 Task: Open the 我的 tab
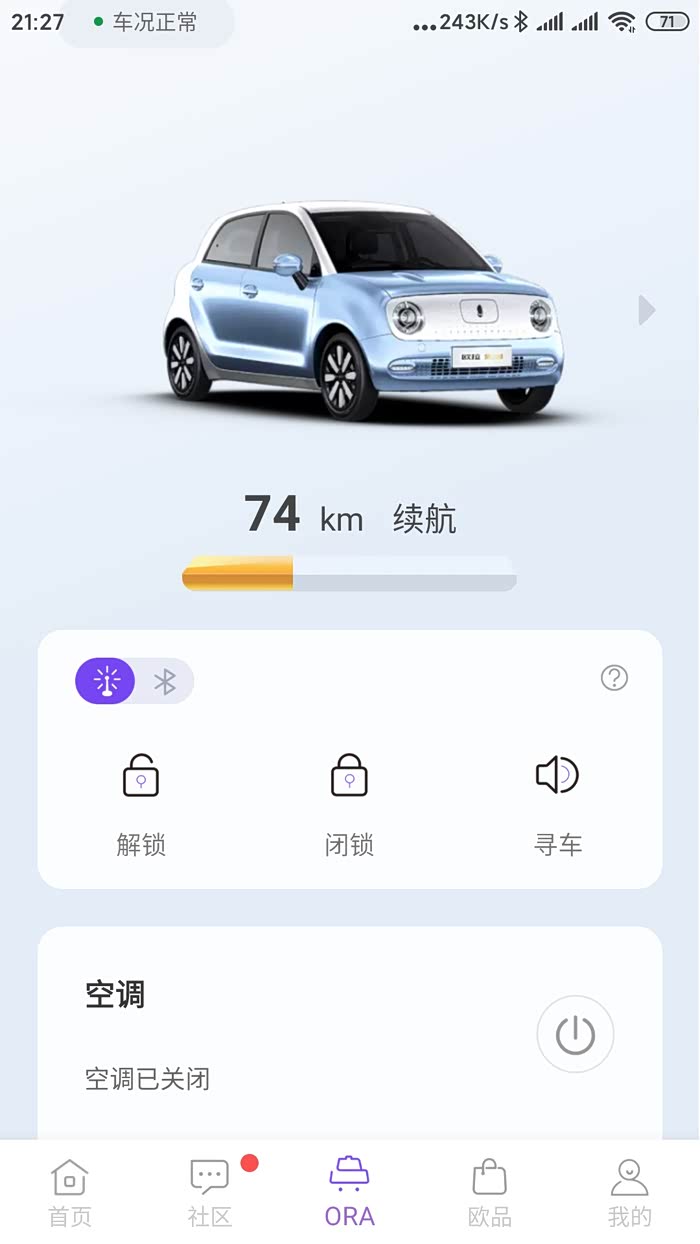click(x=630, y=1192)
